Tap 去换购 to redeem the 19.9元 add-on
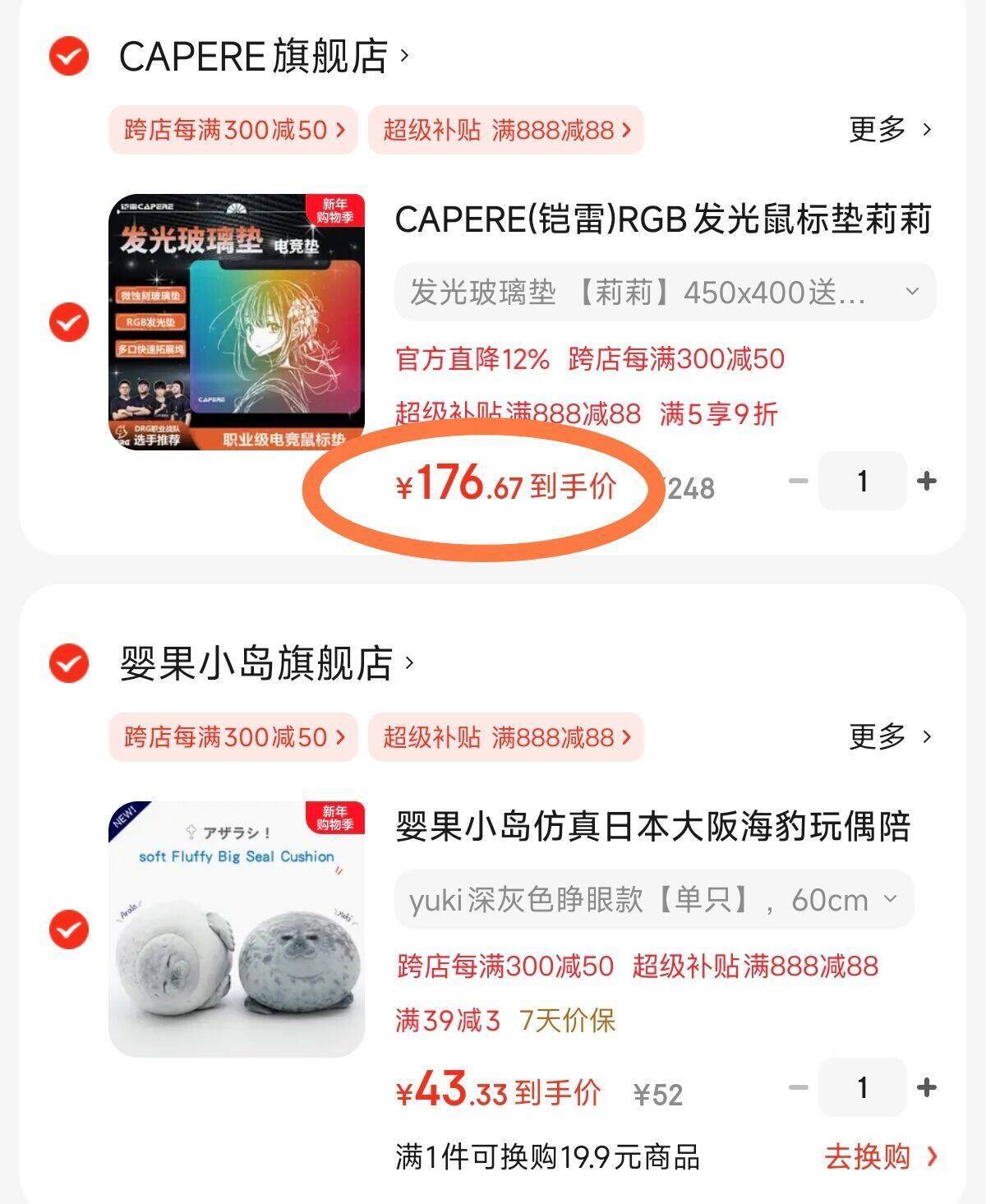Screen dimensions: 986x1204 click(x=880, y=1157)
